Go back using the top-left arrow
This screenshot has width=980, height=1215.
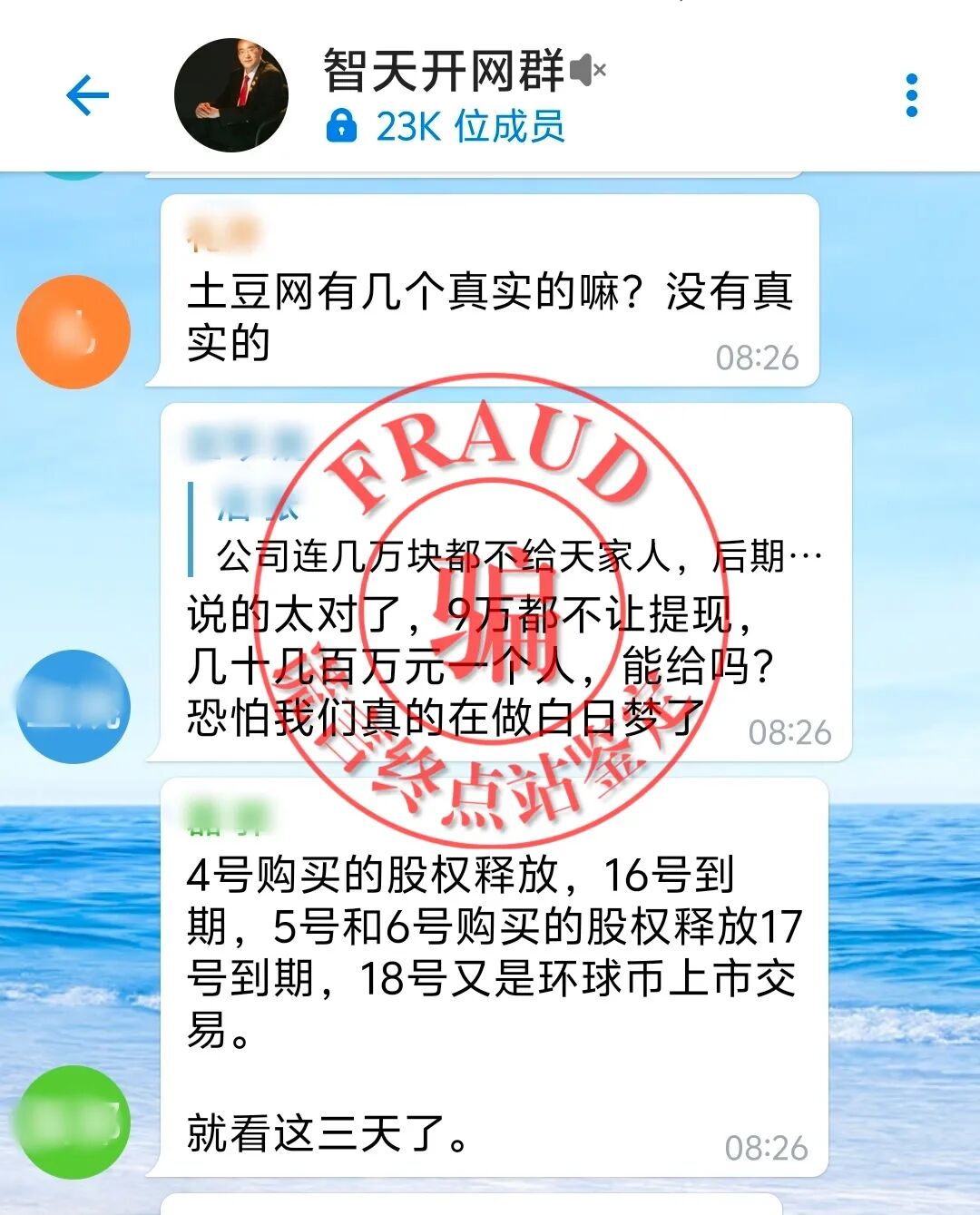87,95
